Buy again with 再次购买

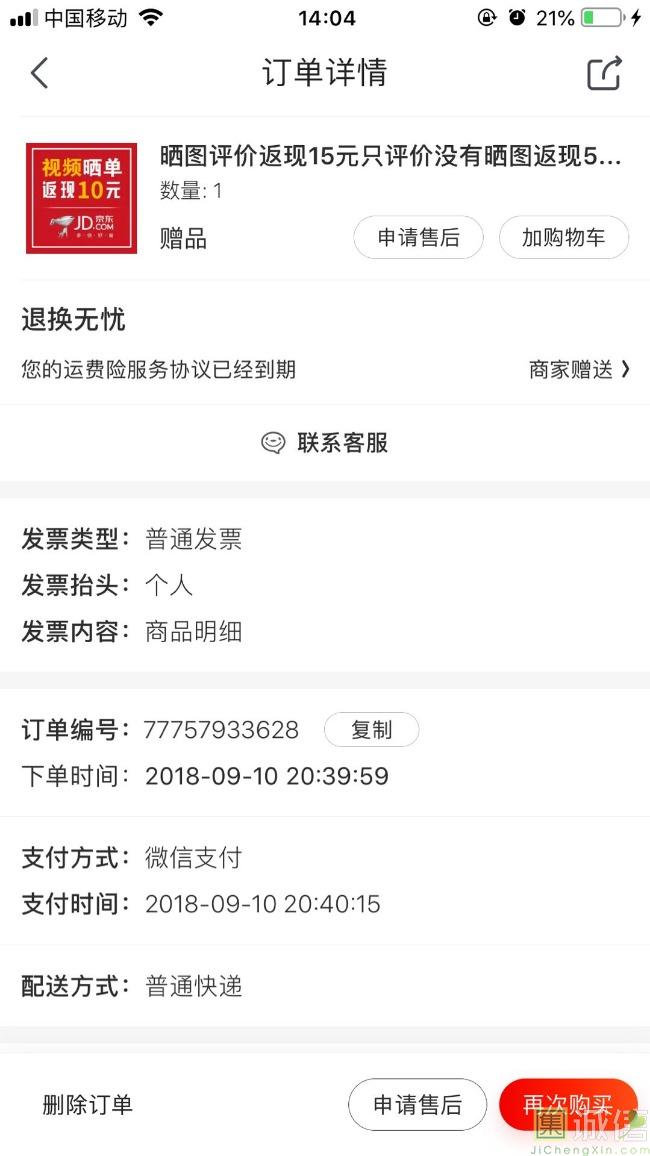pyautogui.click(x=567, y=1105)
